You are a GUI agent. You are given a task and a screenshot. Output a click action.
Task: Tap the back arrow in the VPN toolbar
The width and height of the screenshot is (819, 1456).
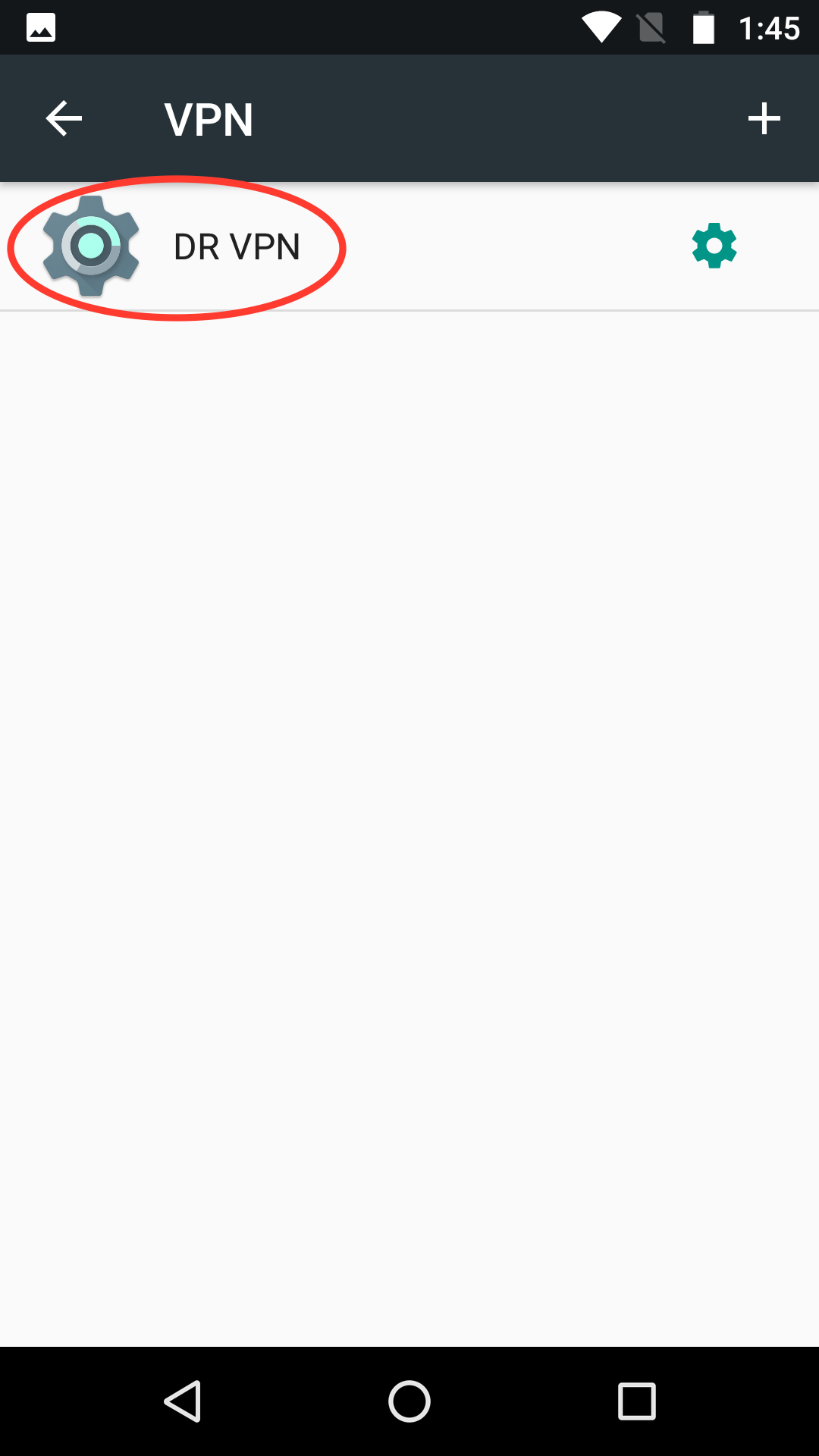tap(63, 118)
